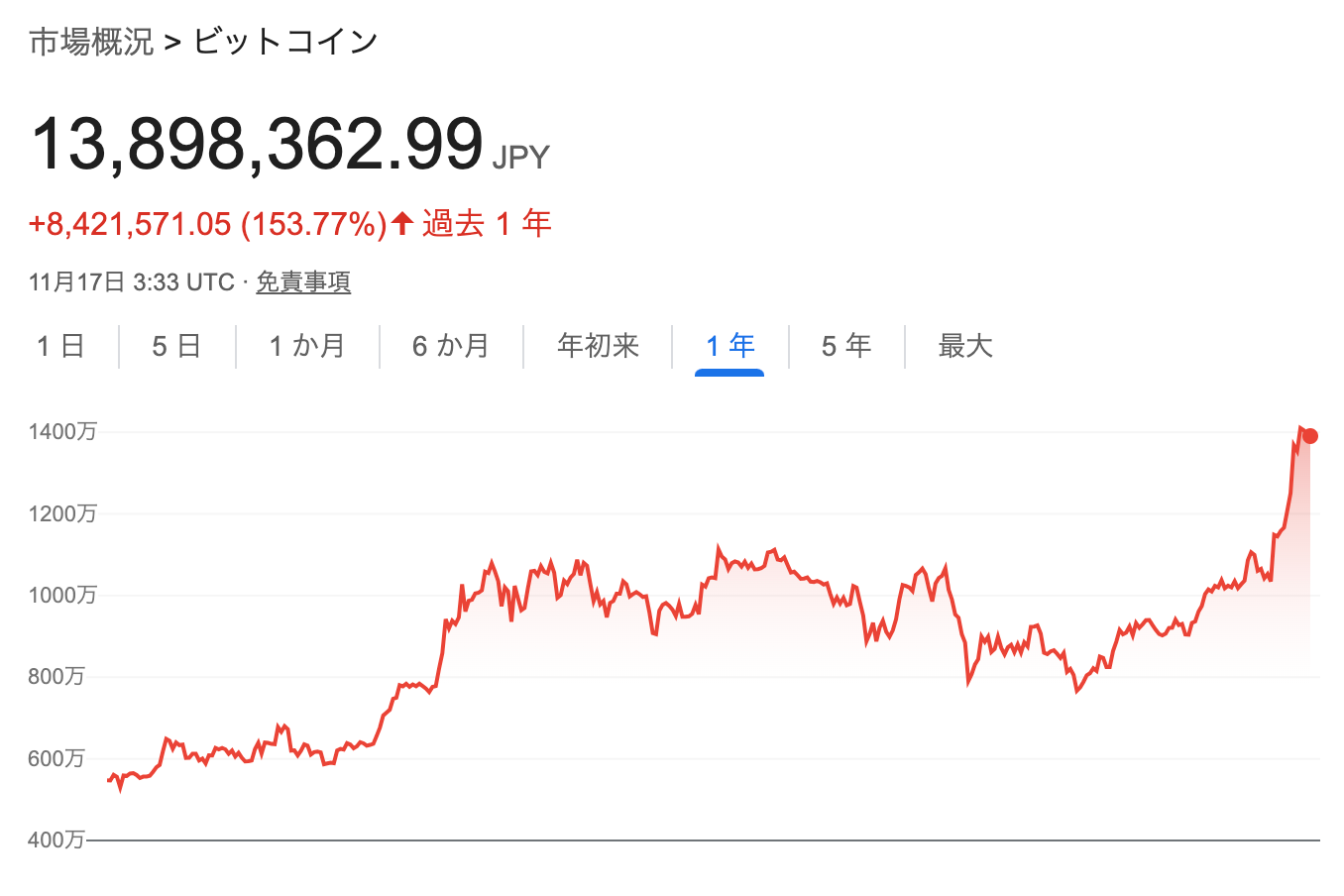The image size is (1344, 896).
Task: Show the 1か月 price chart
Action: pyautogui.click(x=307, y=346)
